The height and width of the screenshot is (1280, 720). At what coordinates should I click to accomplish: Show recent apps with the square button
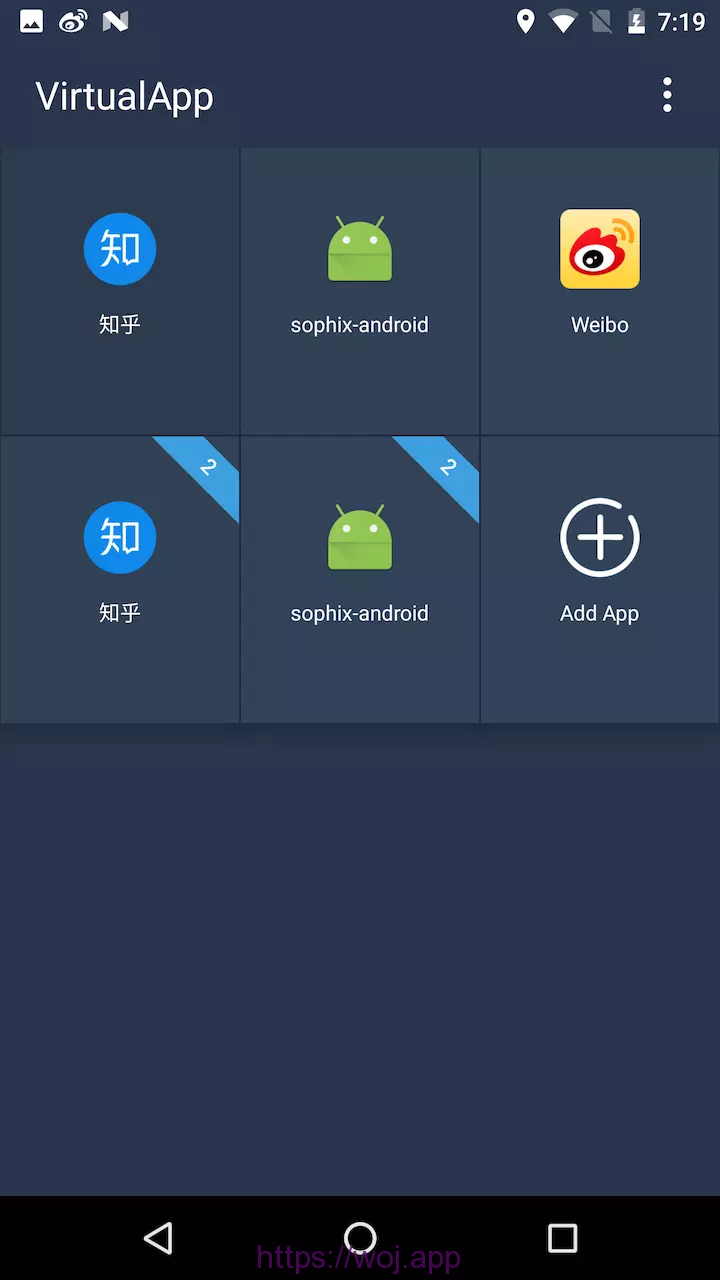(x=562, y=1238)
